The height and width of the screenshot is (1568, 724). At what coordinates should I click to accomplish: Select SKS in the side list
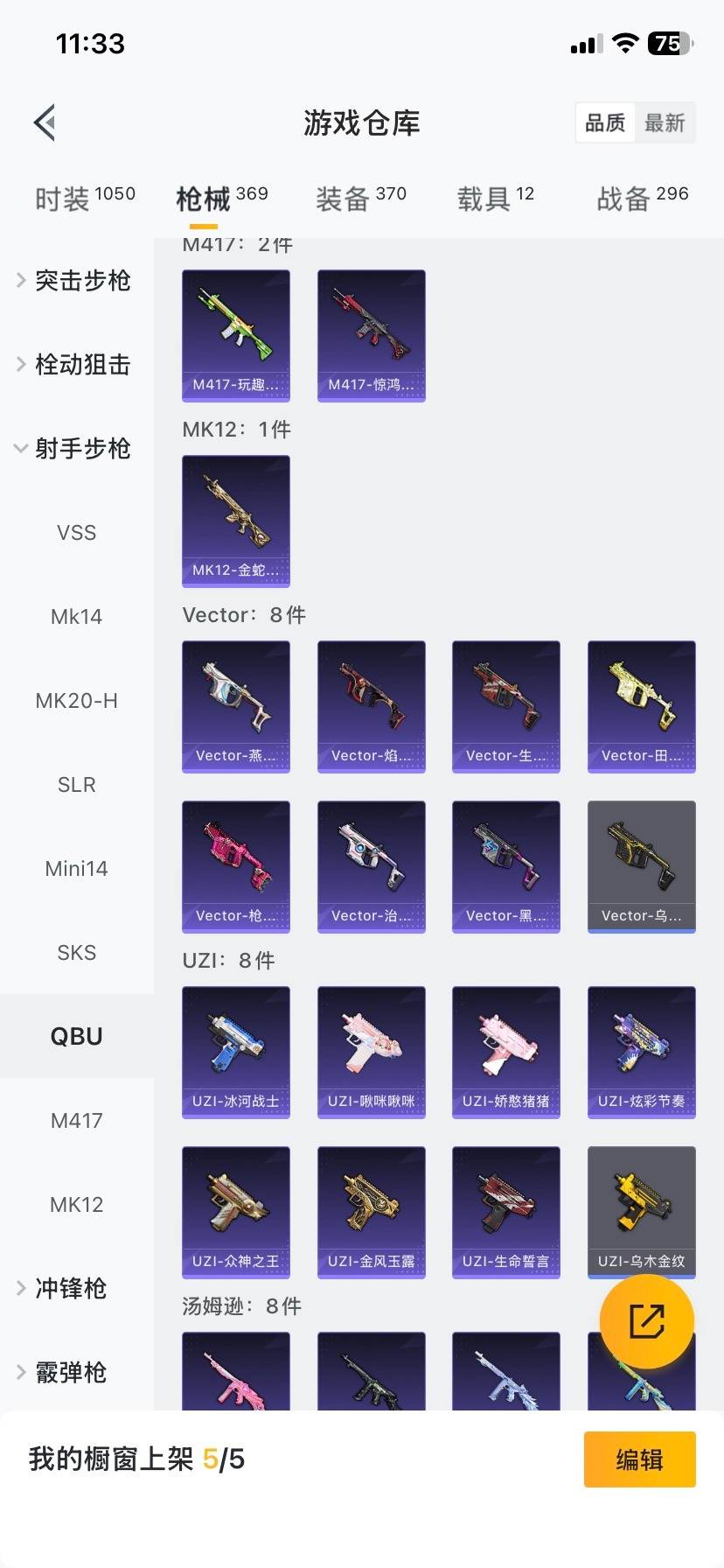pyautogui.click(x=77, y=953)
